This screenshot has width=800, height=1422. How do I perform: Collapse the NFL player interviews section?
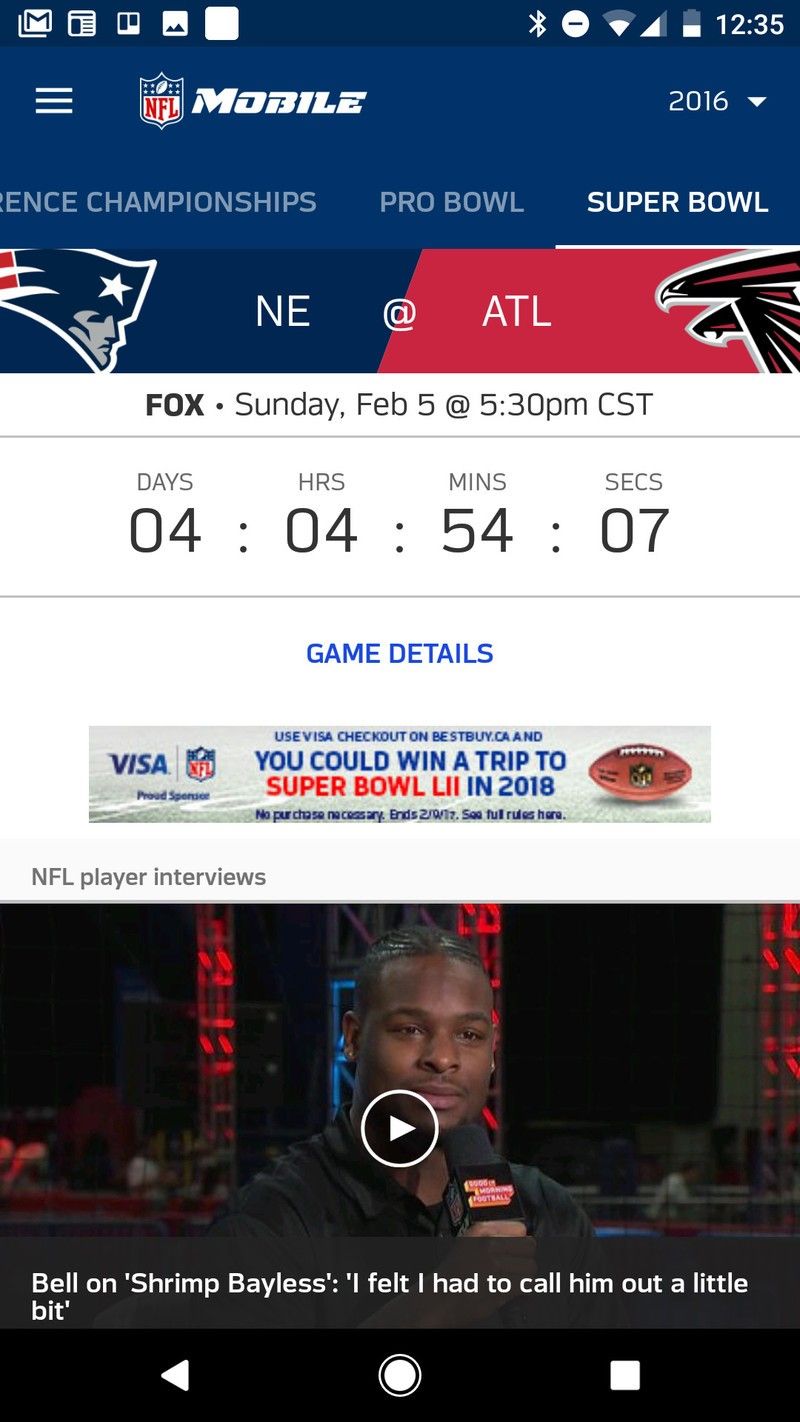148,876
